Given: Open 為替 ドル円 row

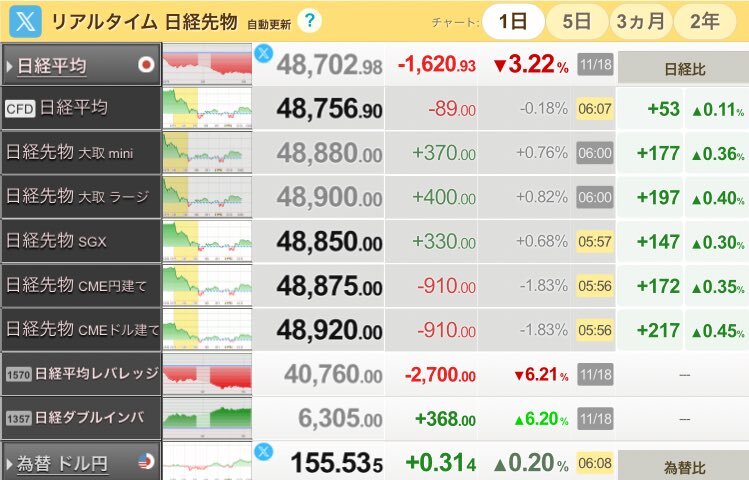Looking at the screenshot, I should (x=80, y=462).
